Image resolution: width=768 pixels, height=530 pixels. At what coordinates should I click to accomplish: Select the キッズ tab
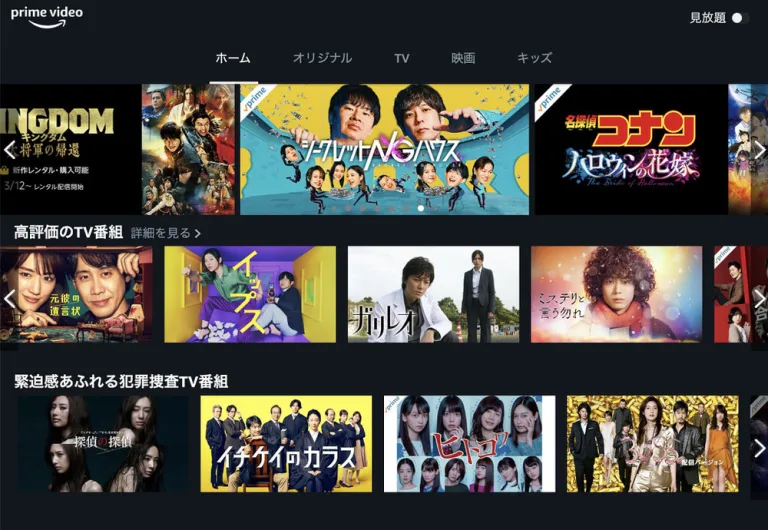[534, 58]
